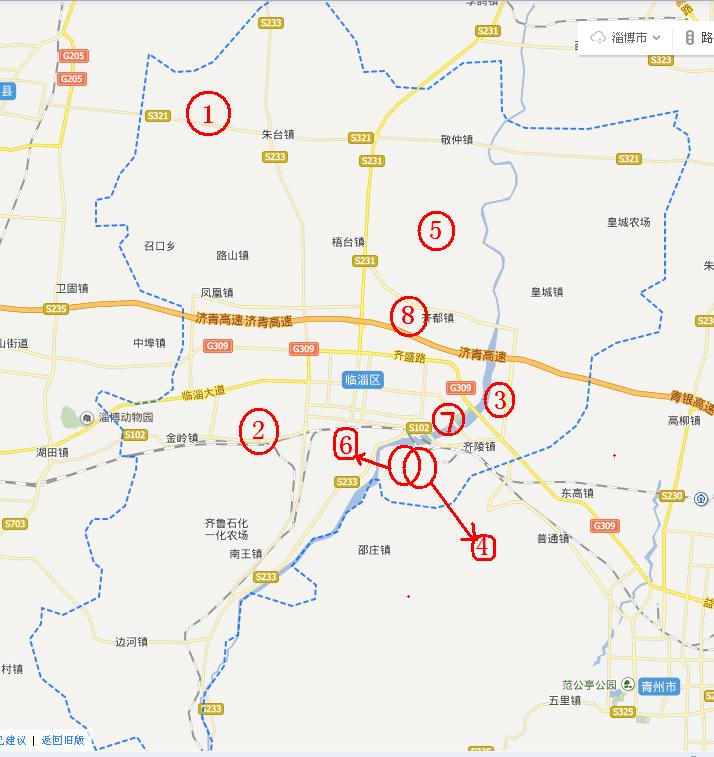Image resolution: width=714 pixels, height=757 pixels.
Task: Select the 范公亭公园 park marker
Action: (627, 685)
